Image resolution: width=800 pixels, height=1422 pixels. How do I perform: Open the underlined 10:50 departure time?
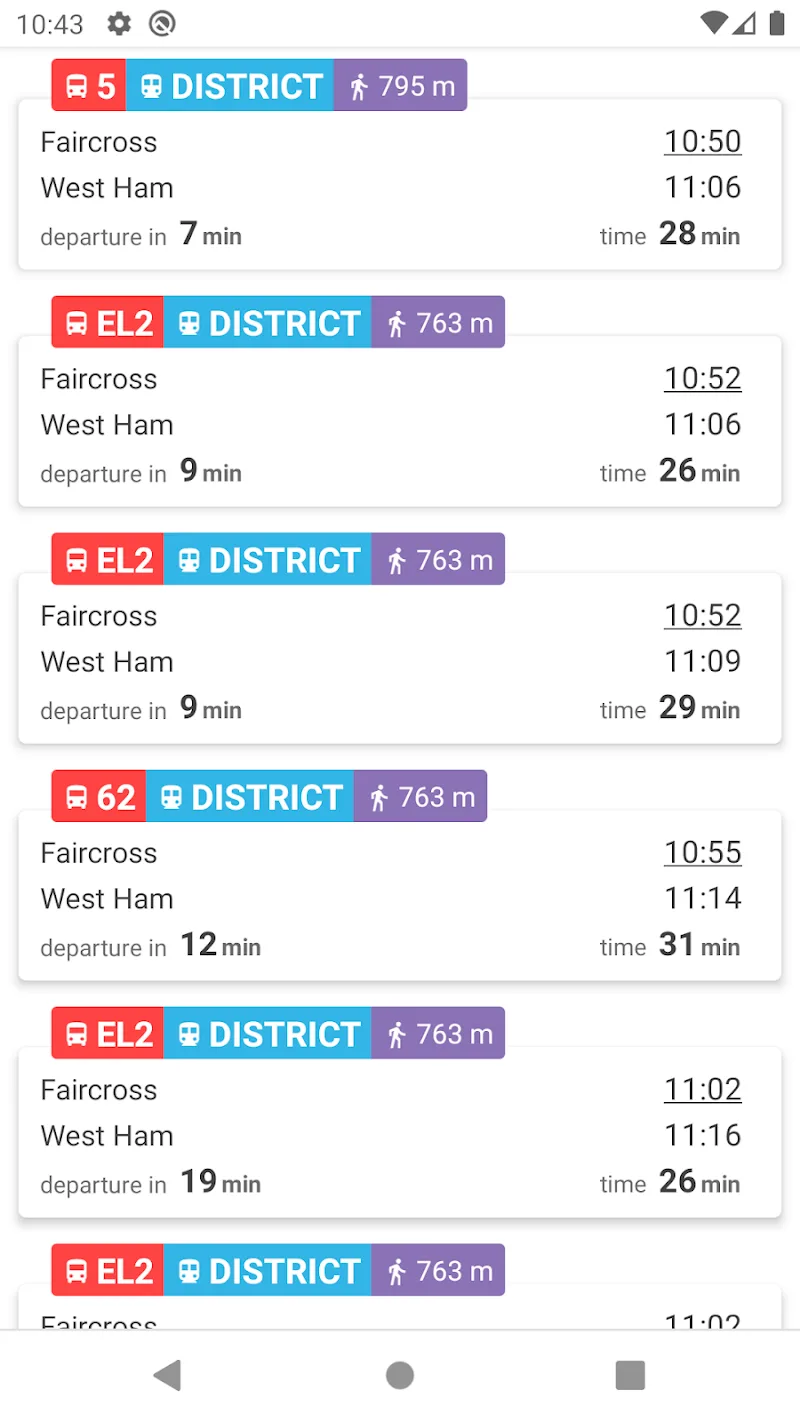[x=703, y=141]
